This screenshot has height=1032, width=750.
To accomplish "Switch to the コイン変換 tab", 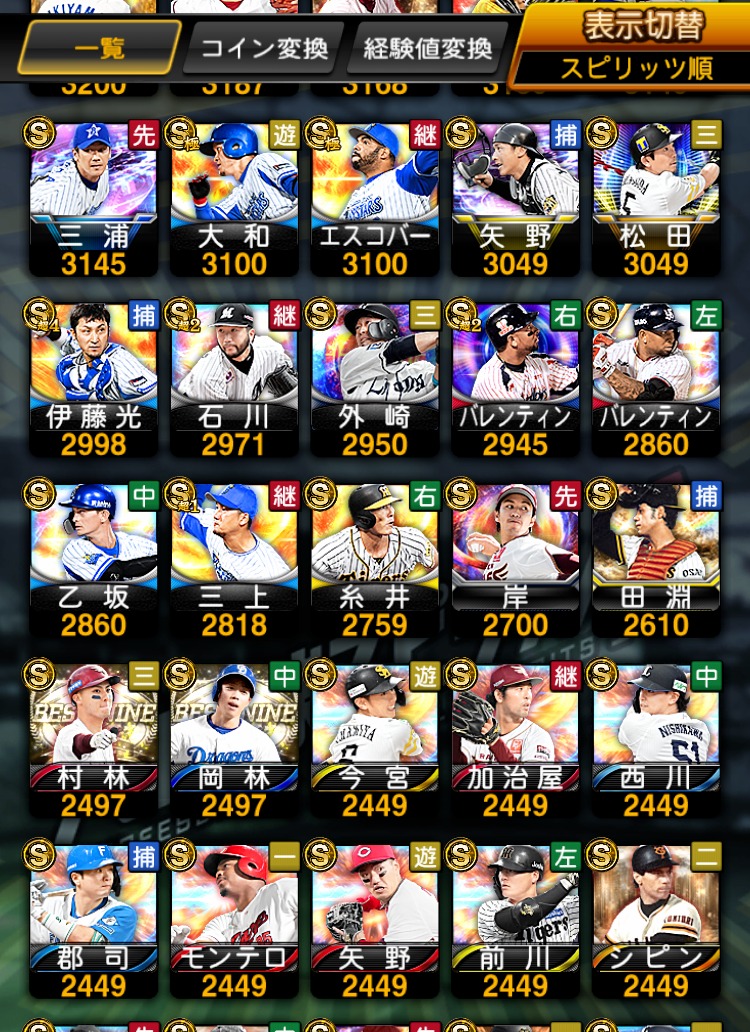I will (x=264, y=48).
